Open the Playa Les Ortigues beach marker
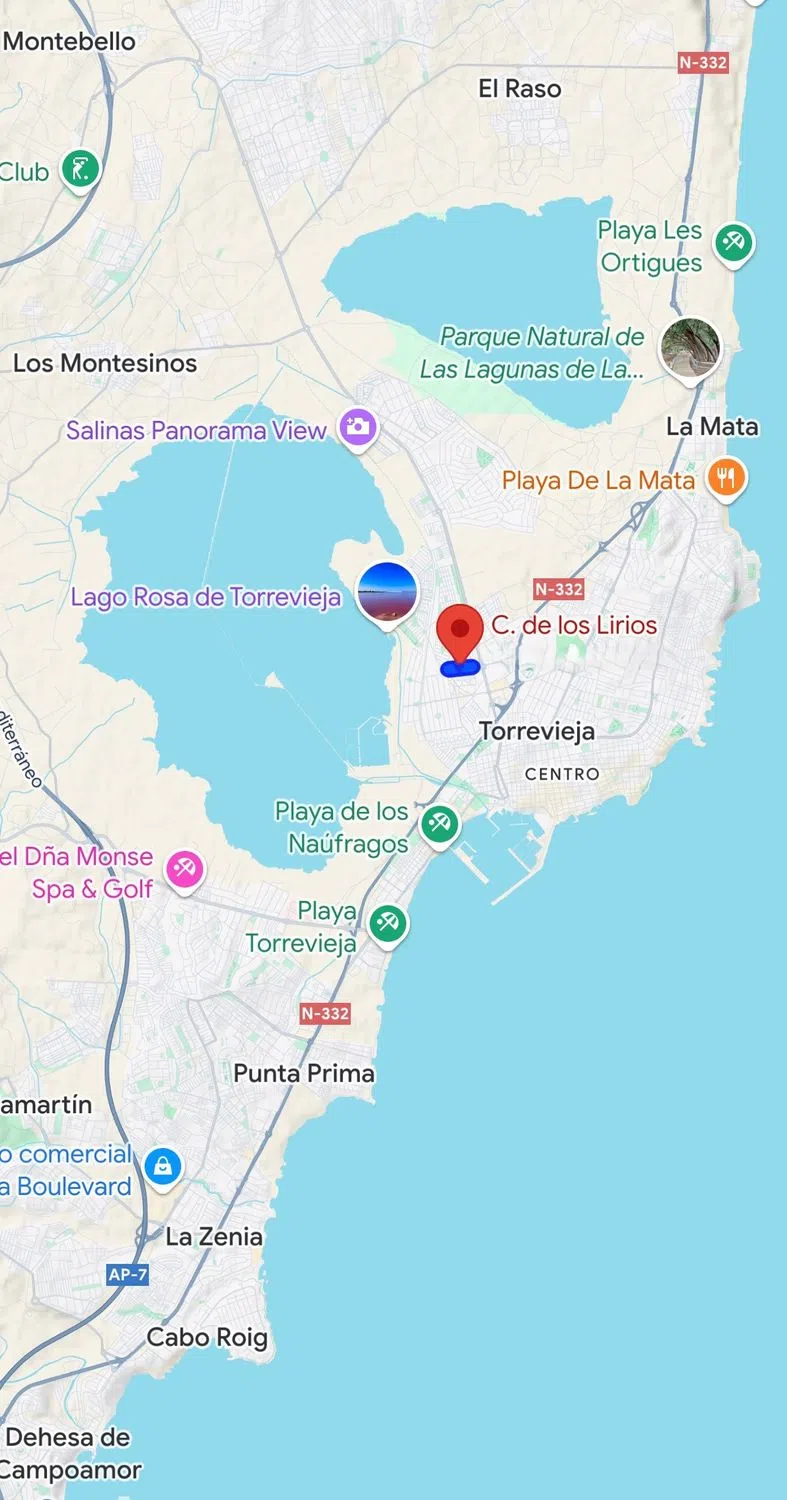This screenshot has height=1500, width=787. click(x=735, y=243)
